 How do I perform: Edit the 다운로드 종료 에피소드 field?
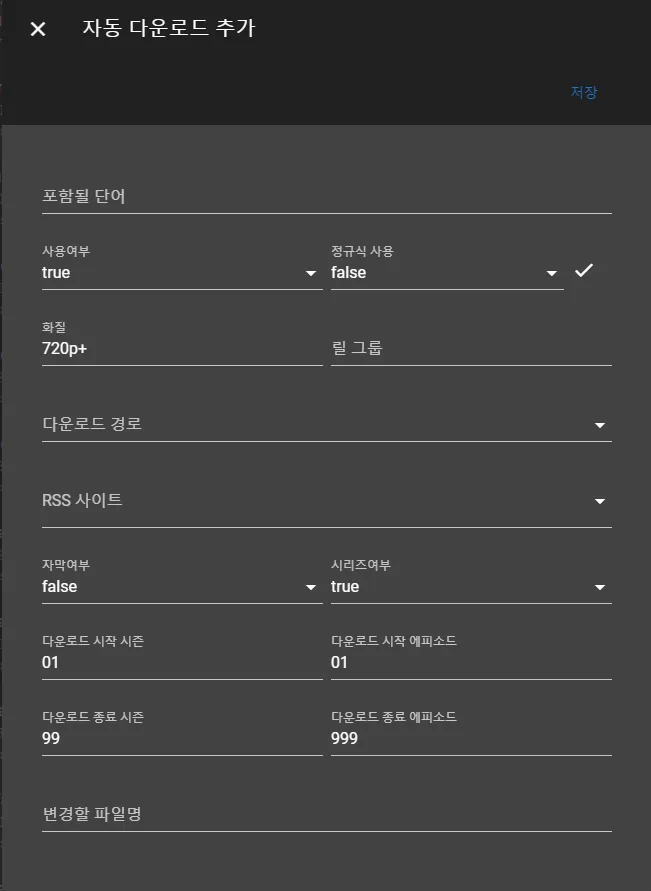[x=470, y=738]
